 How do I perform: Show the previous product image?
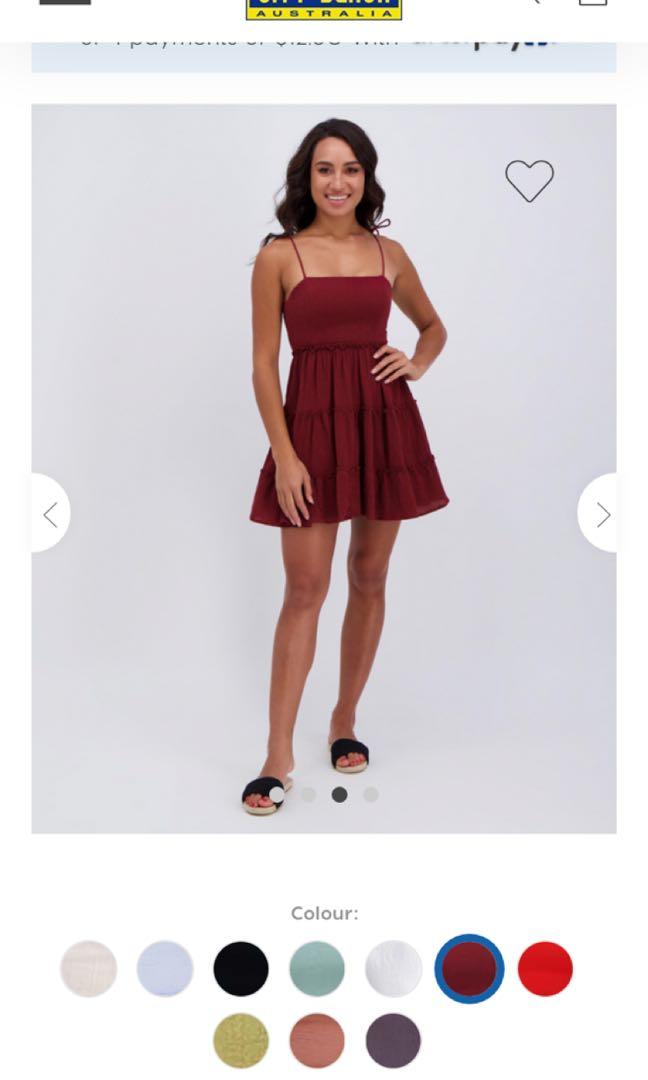pos(49,514)
